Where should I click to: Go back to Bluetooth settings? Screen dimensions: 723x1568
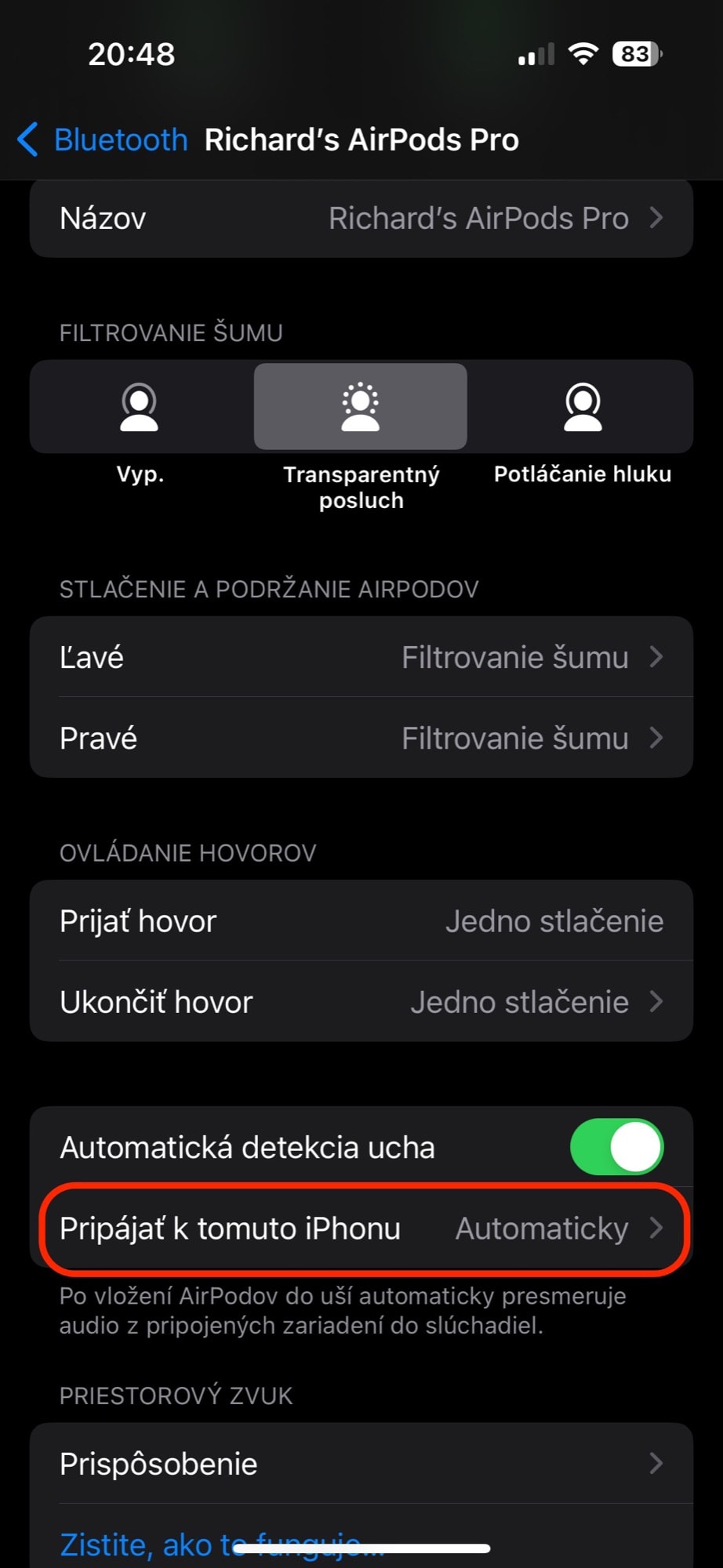pos(103,140)
